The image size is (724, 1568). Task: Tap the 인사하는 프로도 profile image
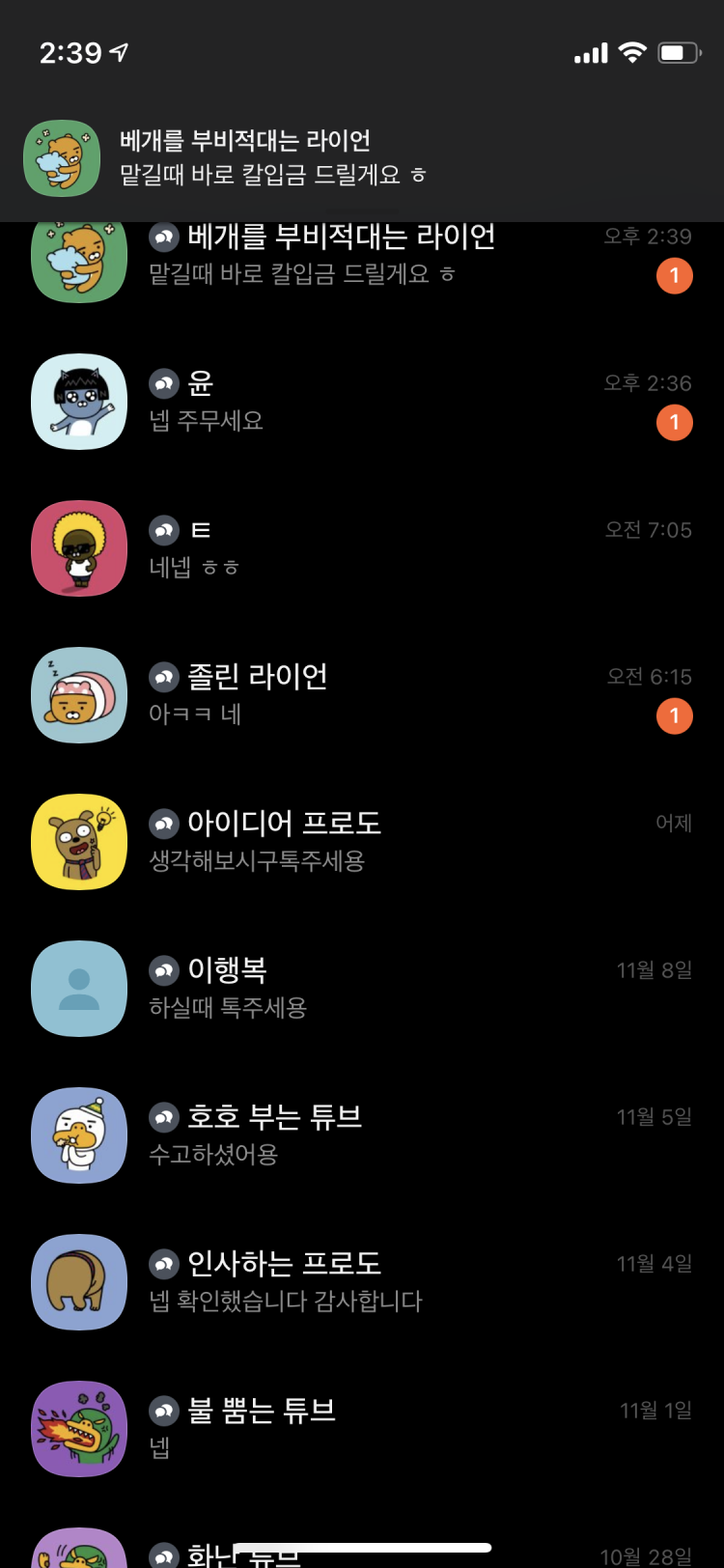tap(79, 1282)
